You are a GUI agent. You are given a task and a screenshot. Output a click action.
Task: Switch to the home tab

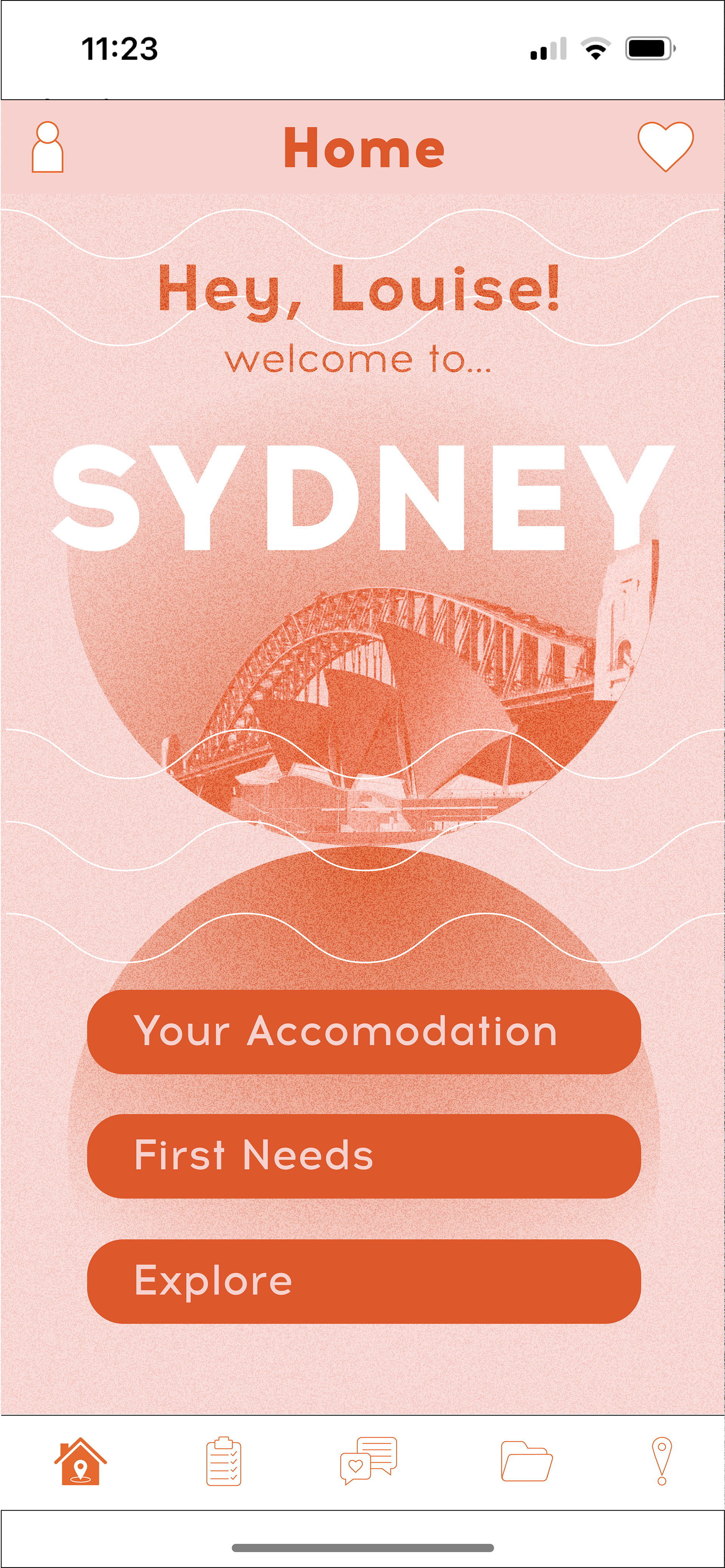(x=80, y=1461)
